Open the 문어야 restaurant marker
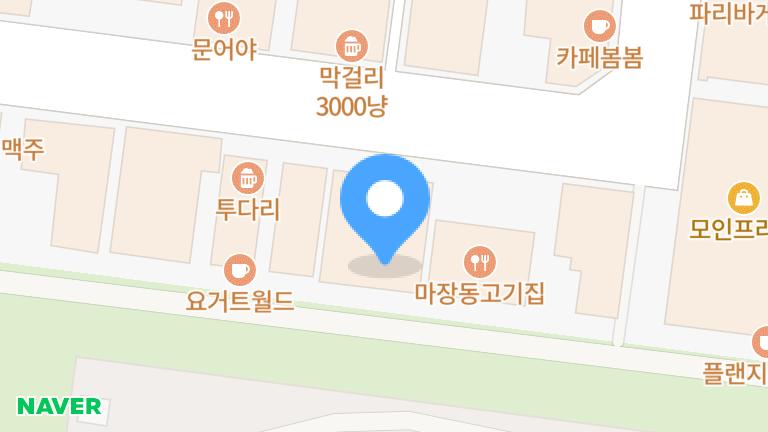The height and width of the screenshot is (432, 768). click(224, 18)
